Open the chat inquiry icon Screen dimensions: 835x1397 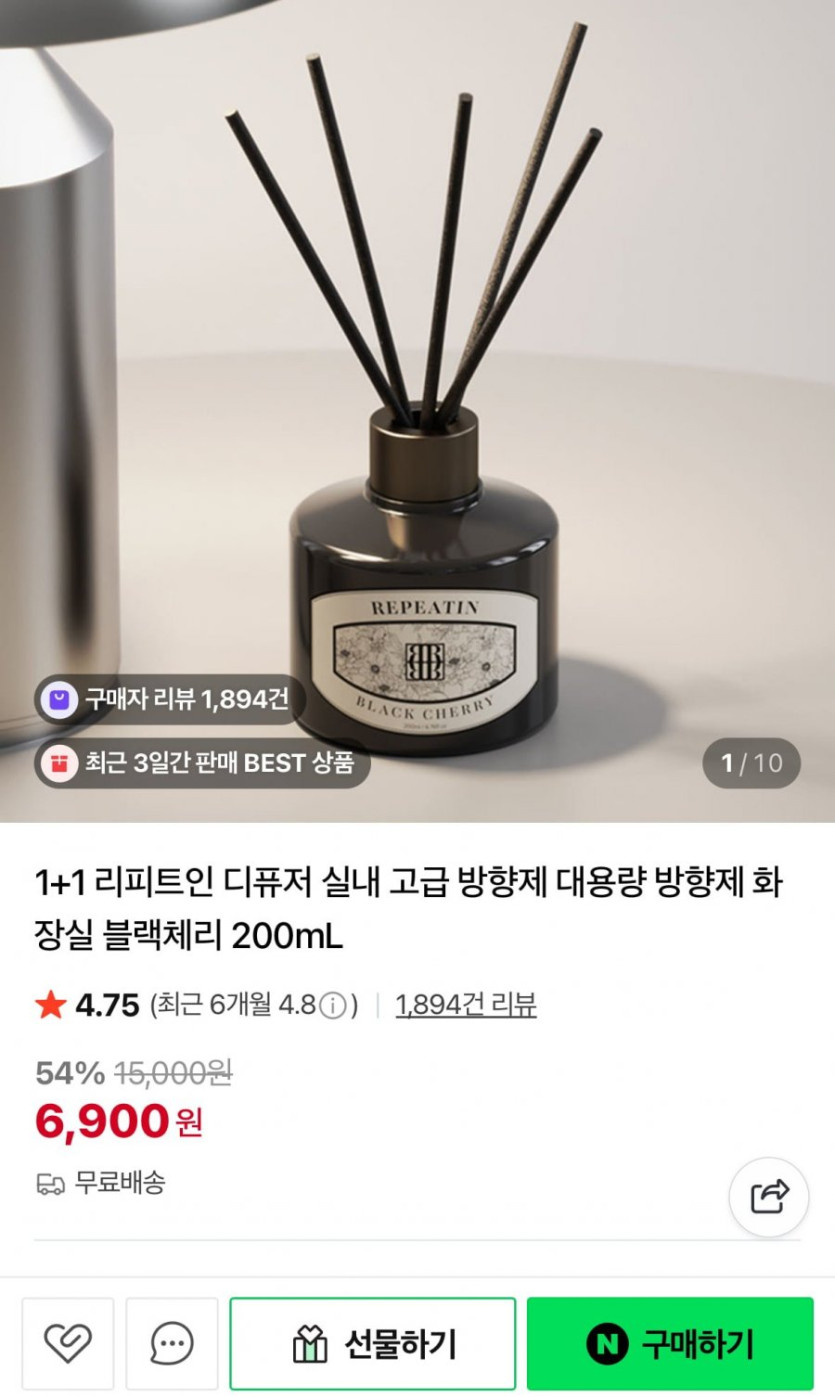pyautogui.click(x=172, y=1342)
